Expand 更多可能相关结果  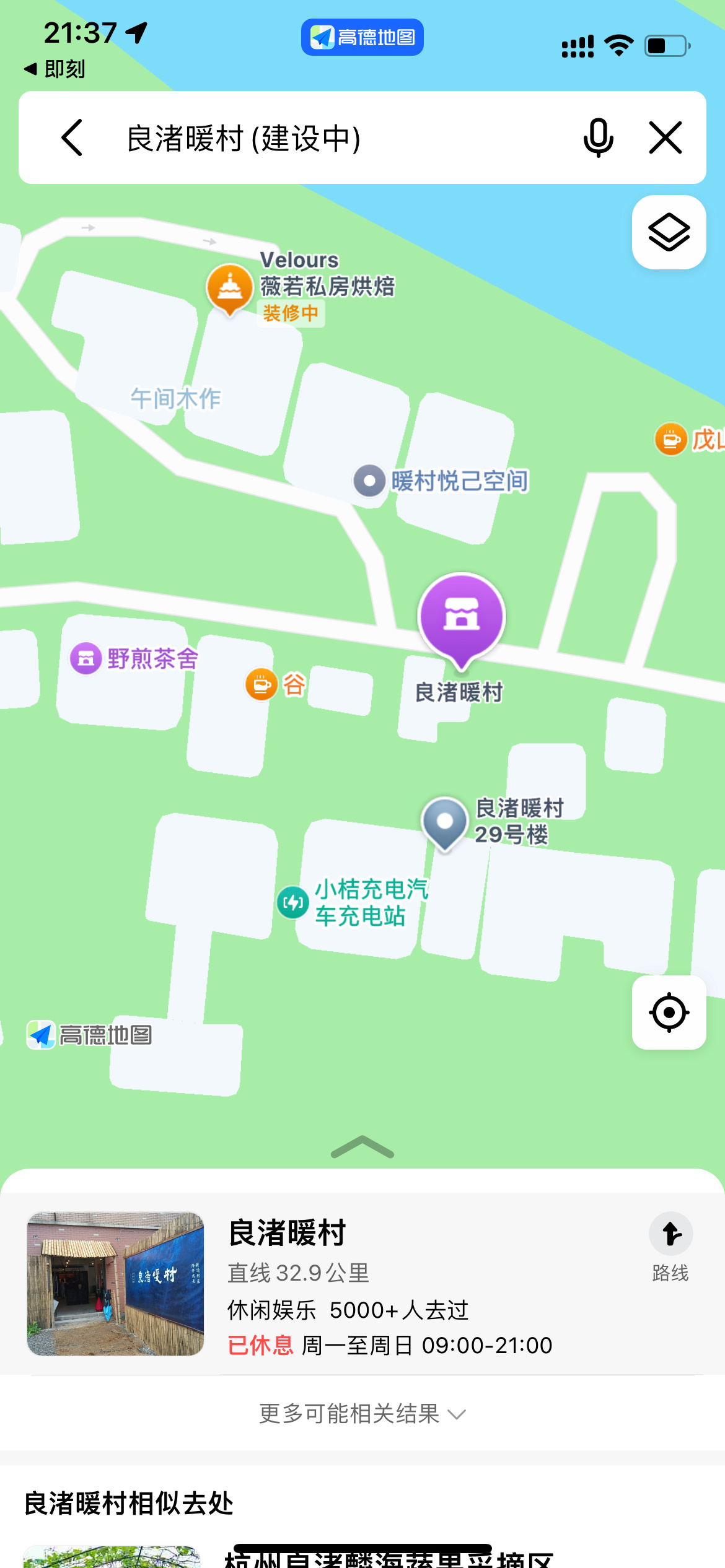(x=362, y=1414)
